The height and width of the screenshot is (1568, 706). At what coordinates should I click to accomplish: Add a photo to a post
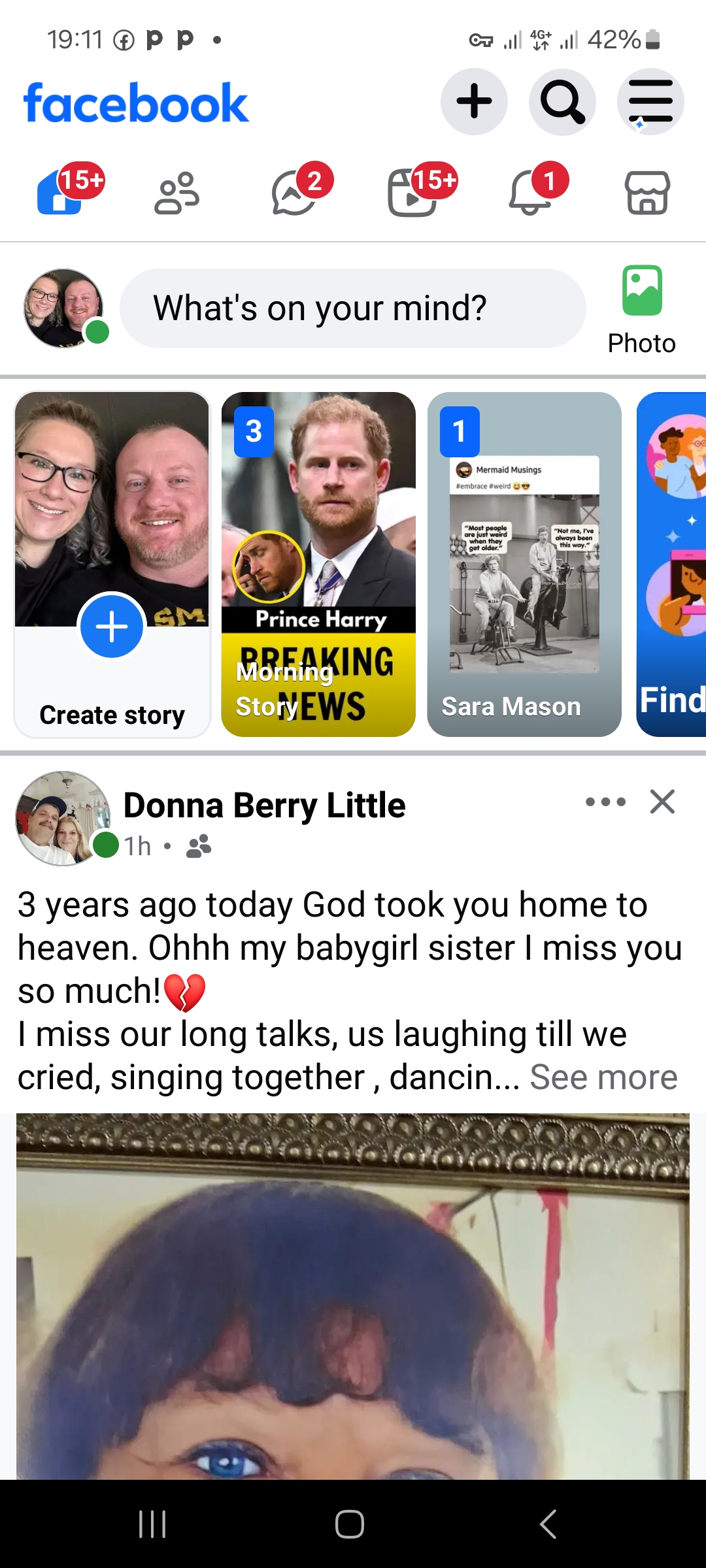tap(642, 310)
